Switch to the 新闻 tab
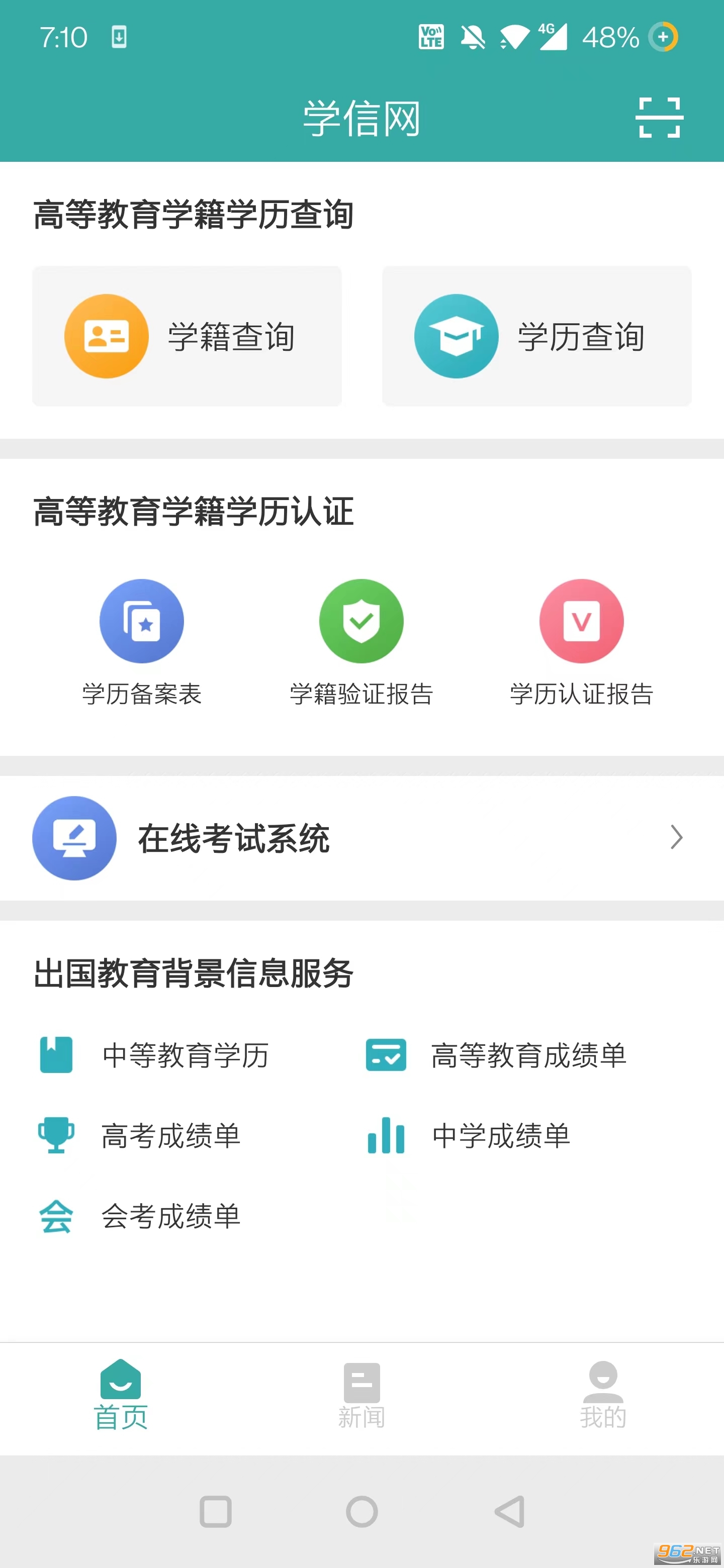 click(x=361, y=1395)
